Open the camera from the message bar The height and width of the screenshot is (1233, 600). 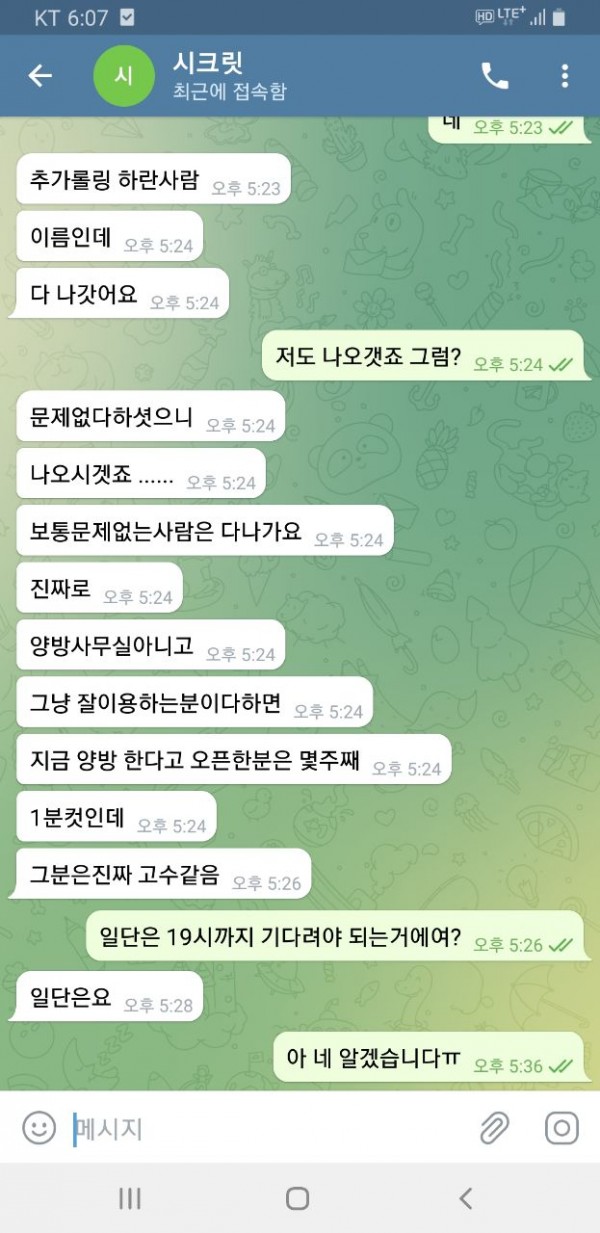click(562, 1129)
